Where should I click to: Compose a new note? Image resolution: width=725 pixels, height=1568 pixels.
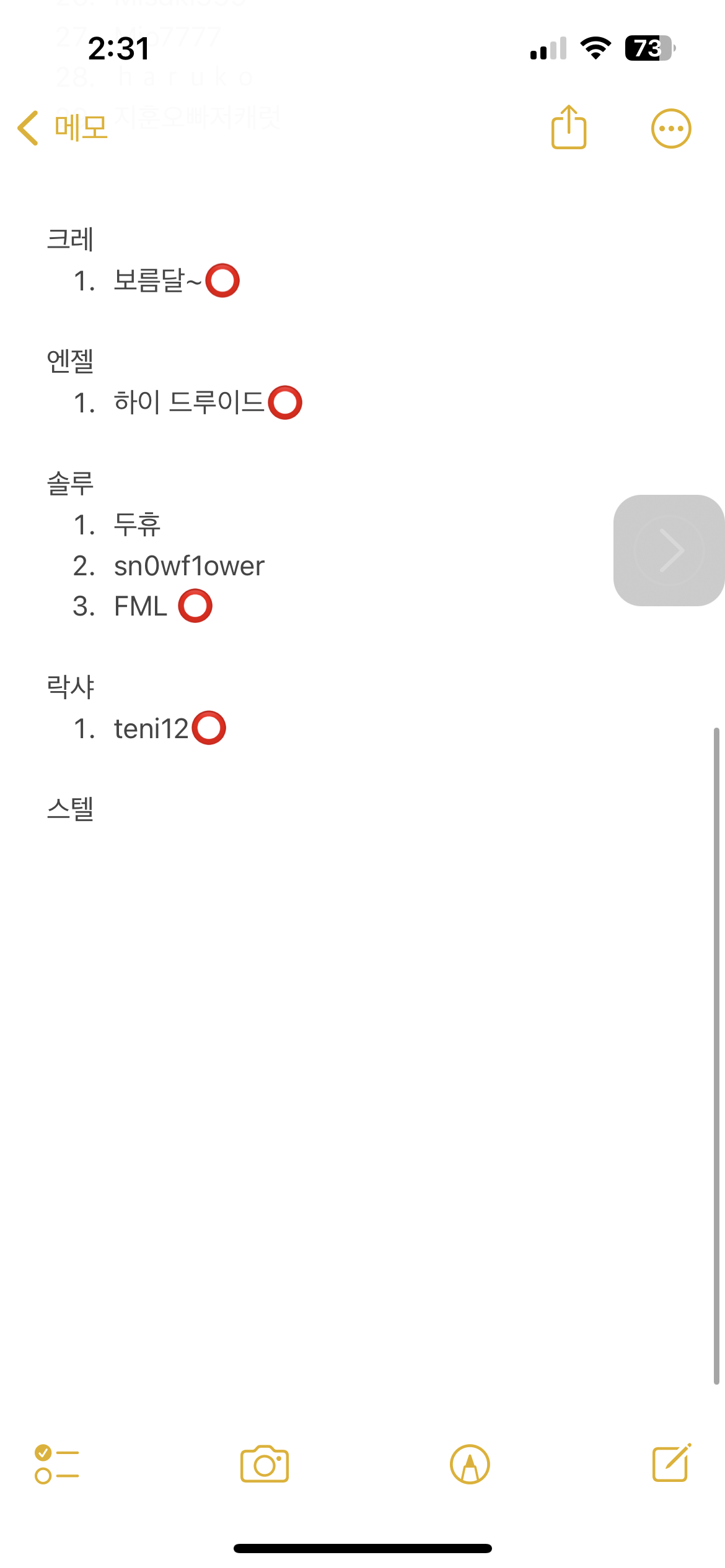pos(672,1463)
